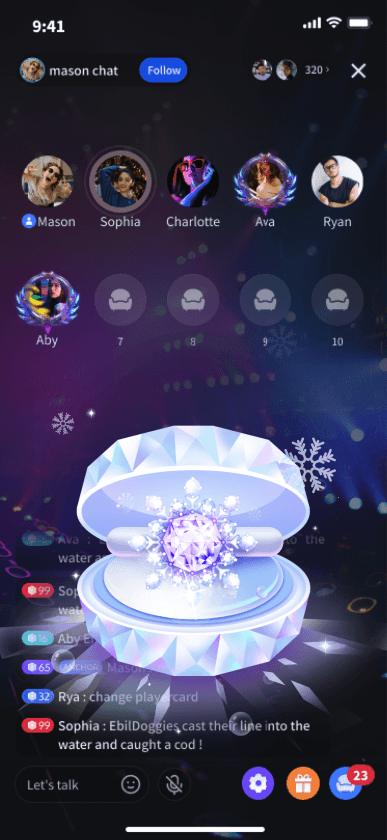This screenshot has width=387, height=840.
Task: View Ava's seat profile
Action: click(x=265, y=182)
